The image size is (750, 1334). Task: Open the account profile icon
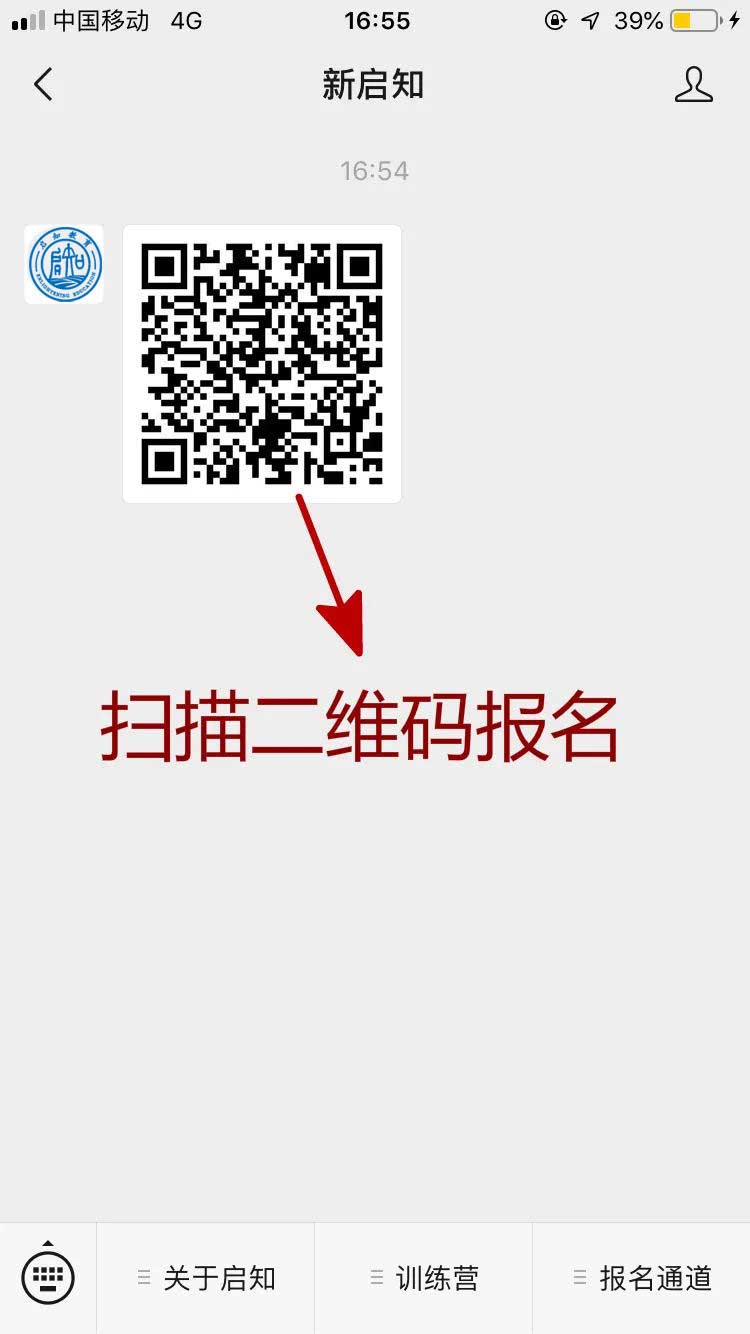[x=693, y=85]
